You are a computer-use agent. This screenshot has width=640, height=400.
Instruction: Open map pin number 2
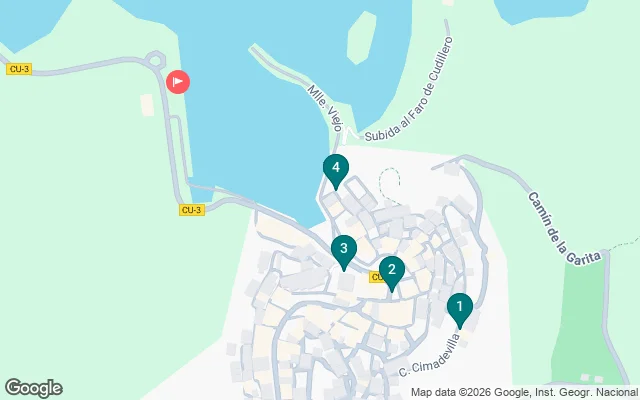click(x=392, y=270)
